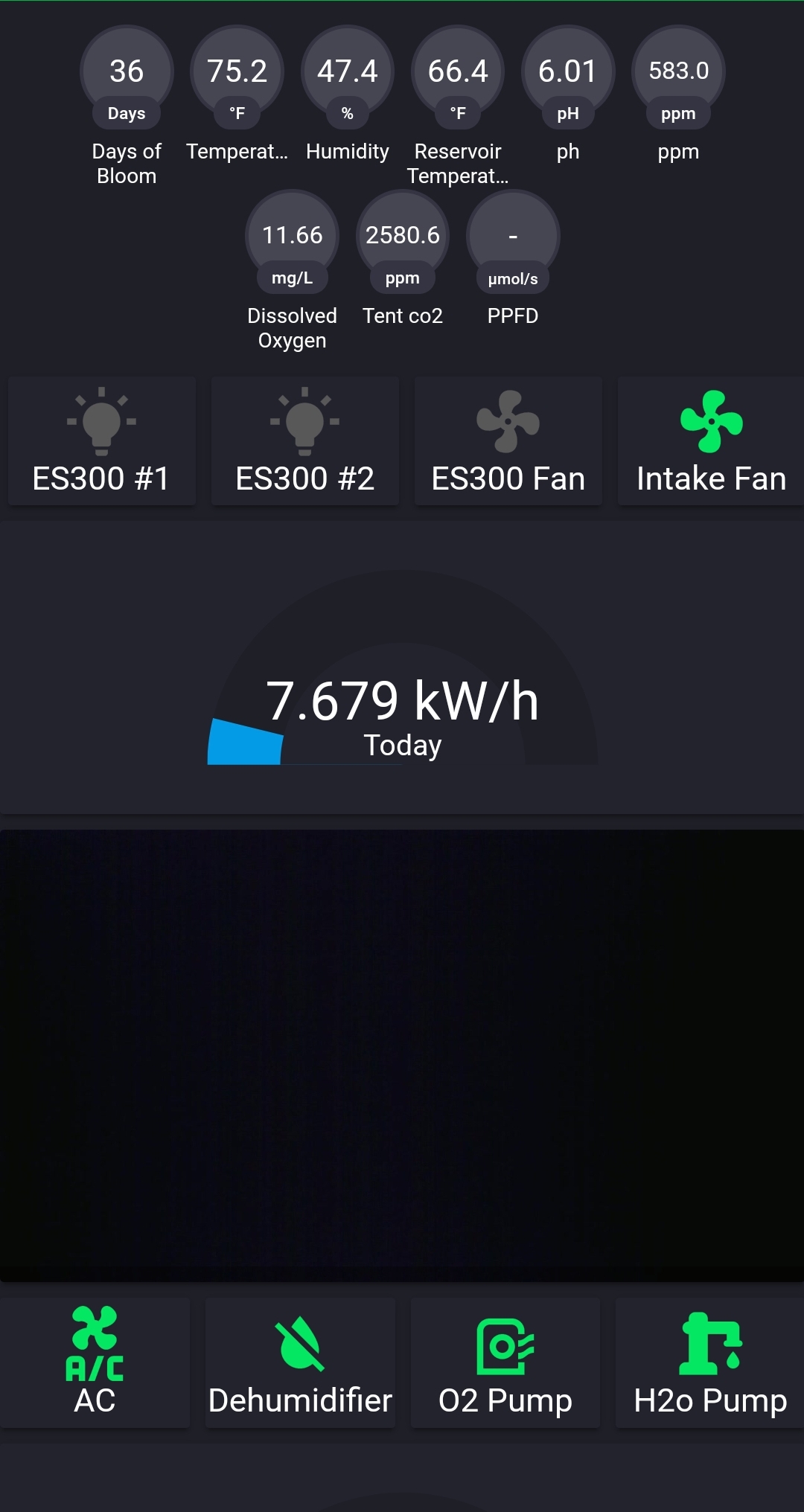Image resolution: width=804 pixels, height=1512 pixels.
Task: Turn on the ES300 Fan
Action: [x=508, y=441]
